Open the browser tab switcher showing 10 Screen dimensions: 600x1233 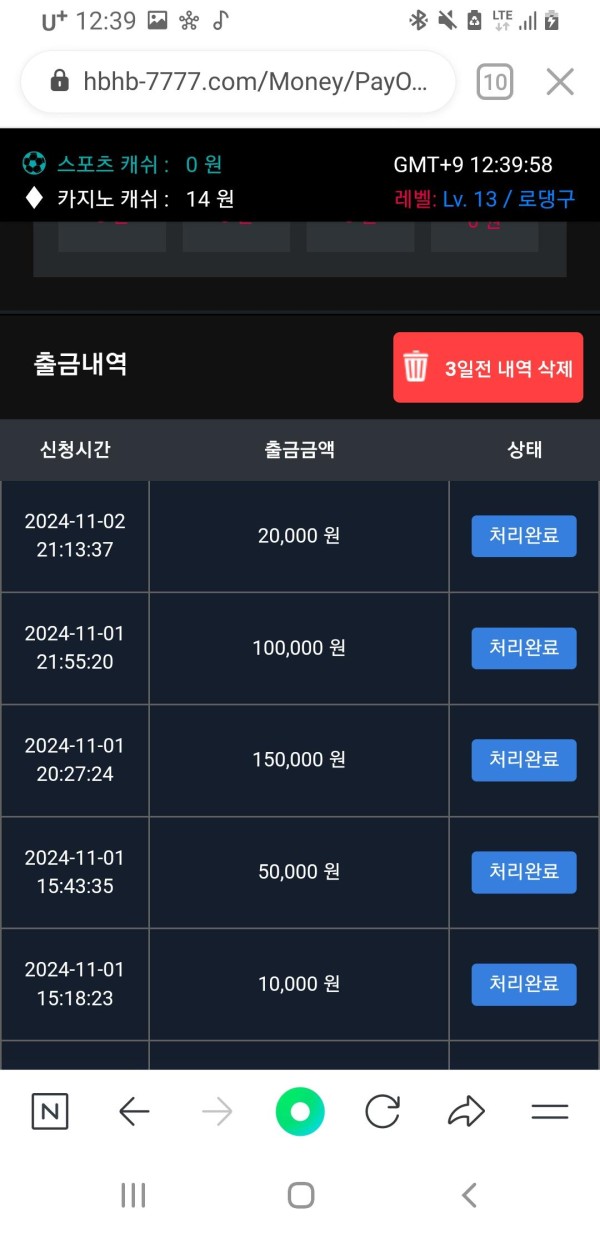pos(495,82)
